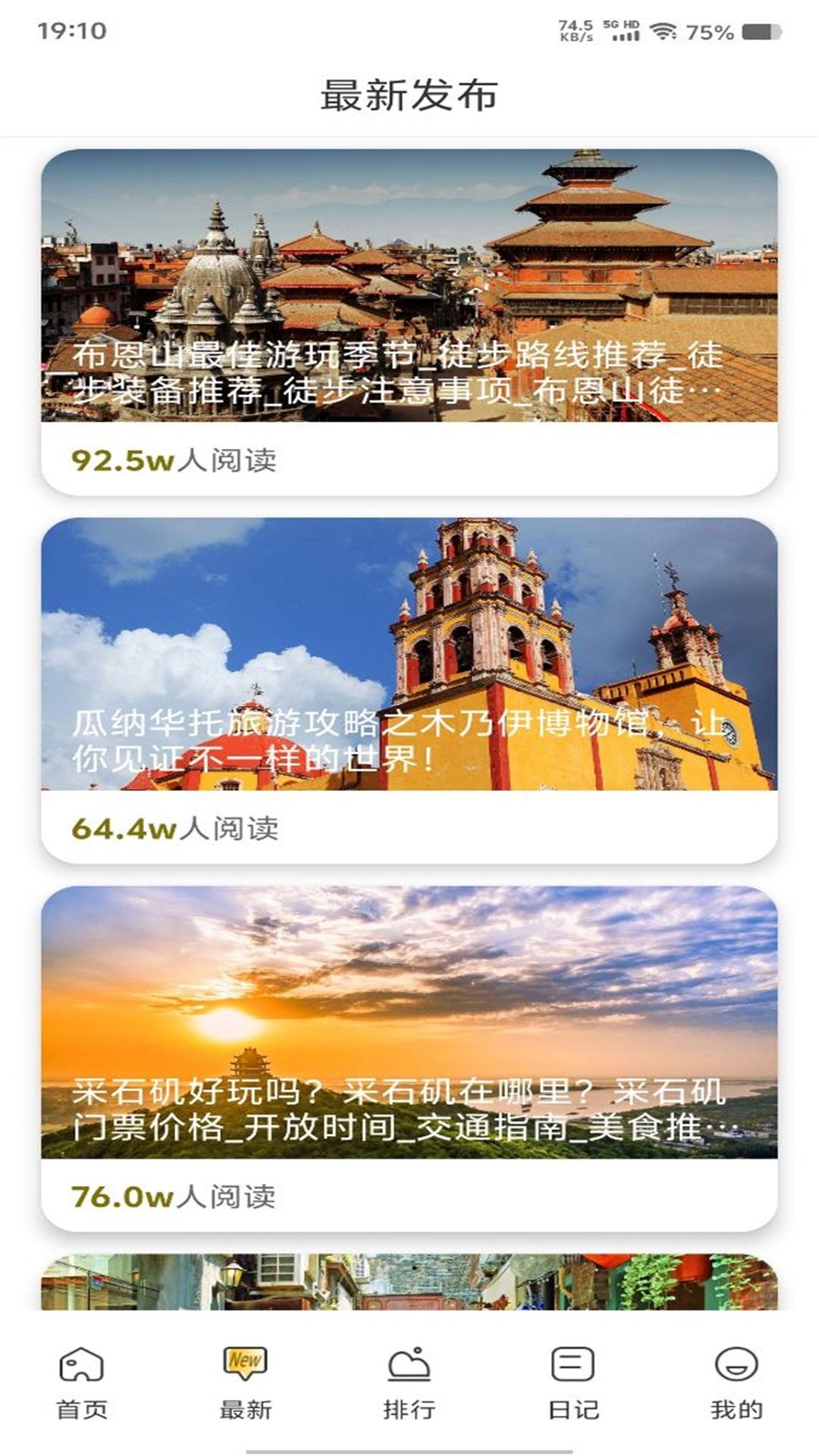Open the 布恩山 hiking guide article

409,288
